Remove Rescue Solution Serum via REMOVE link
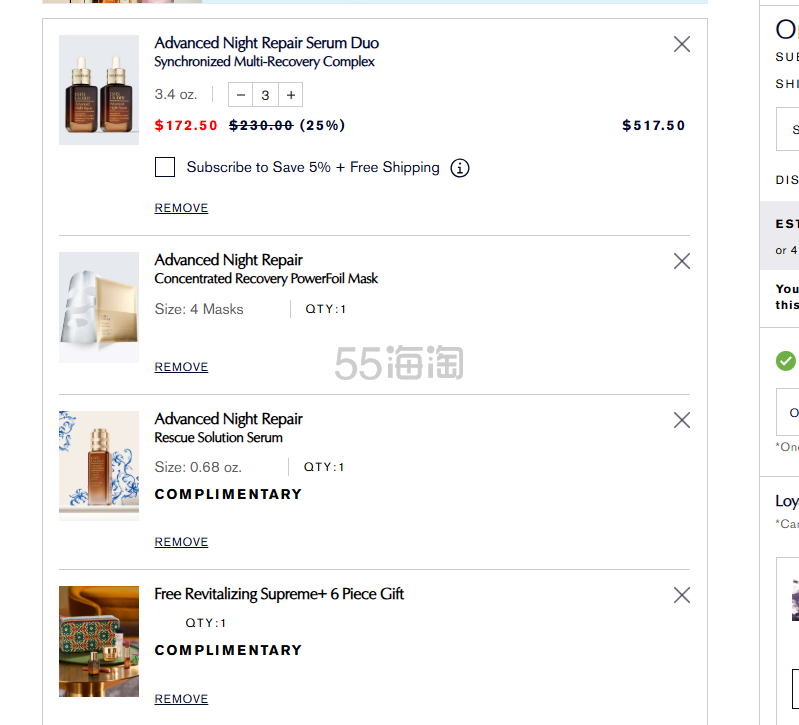This screenshot has height=725, width=799. [181, 542]
